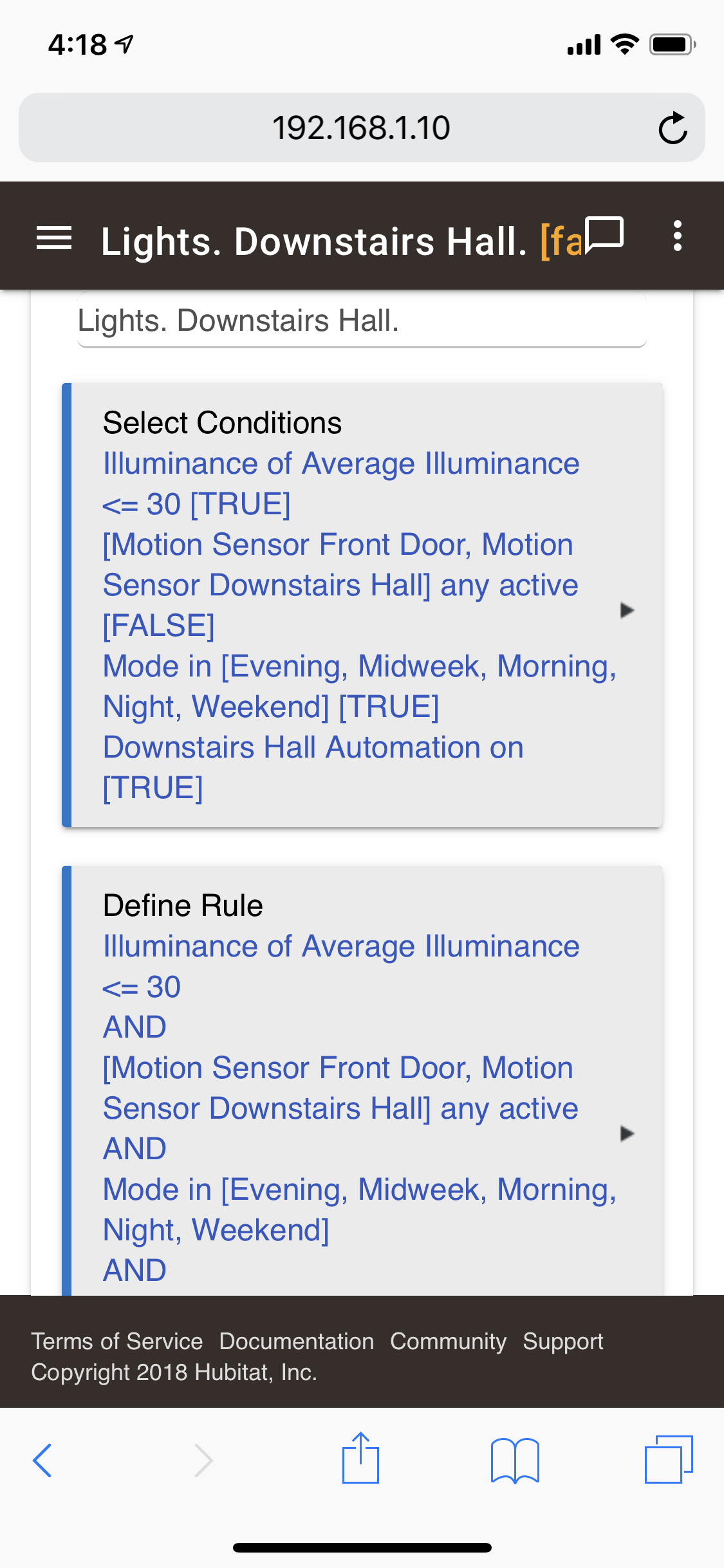Expand the Define Rule section

coord(362,1081)
